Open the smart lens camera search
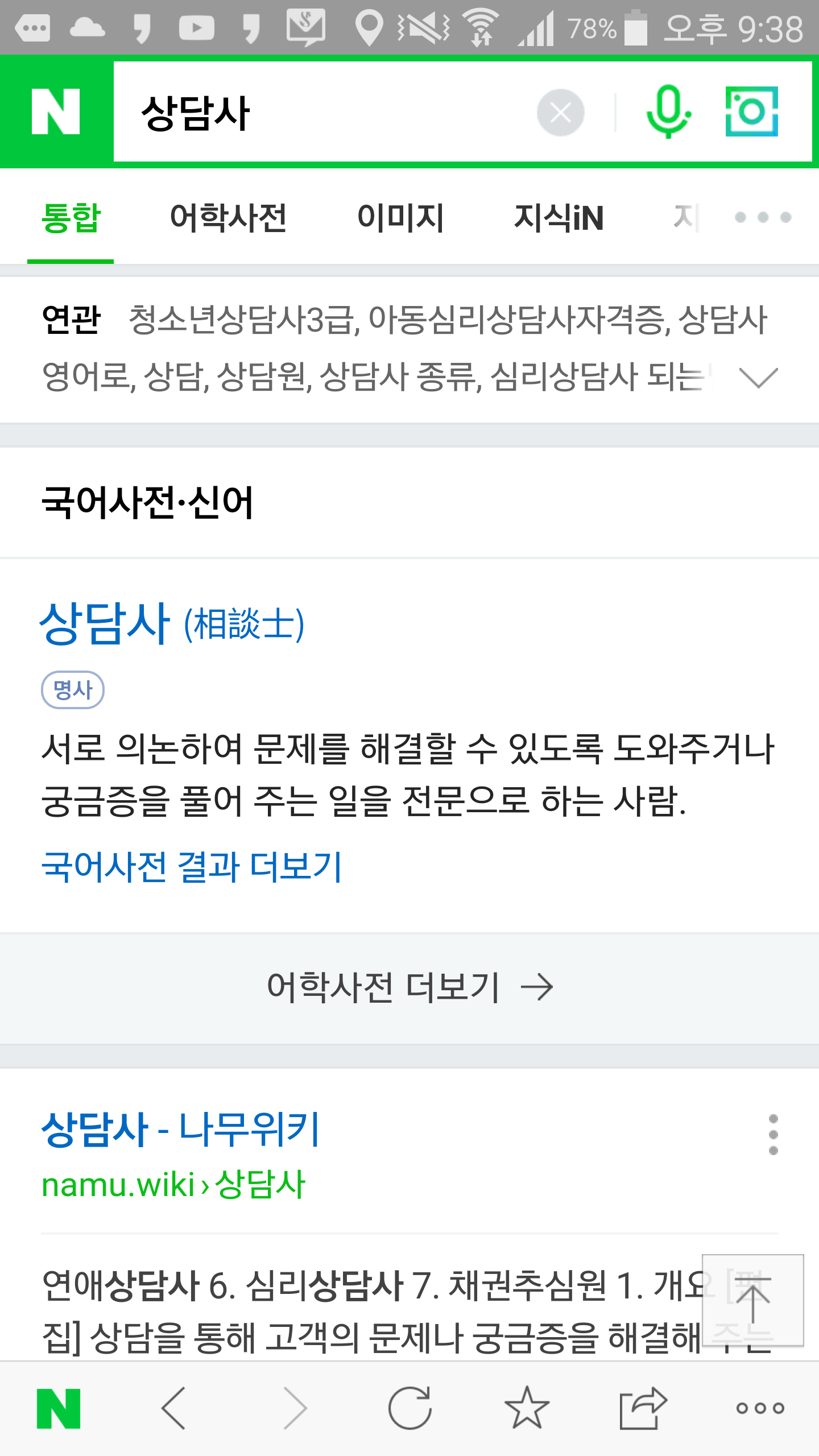Viewport: 819px width, 1456px height. click(x=751, y=111)
